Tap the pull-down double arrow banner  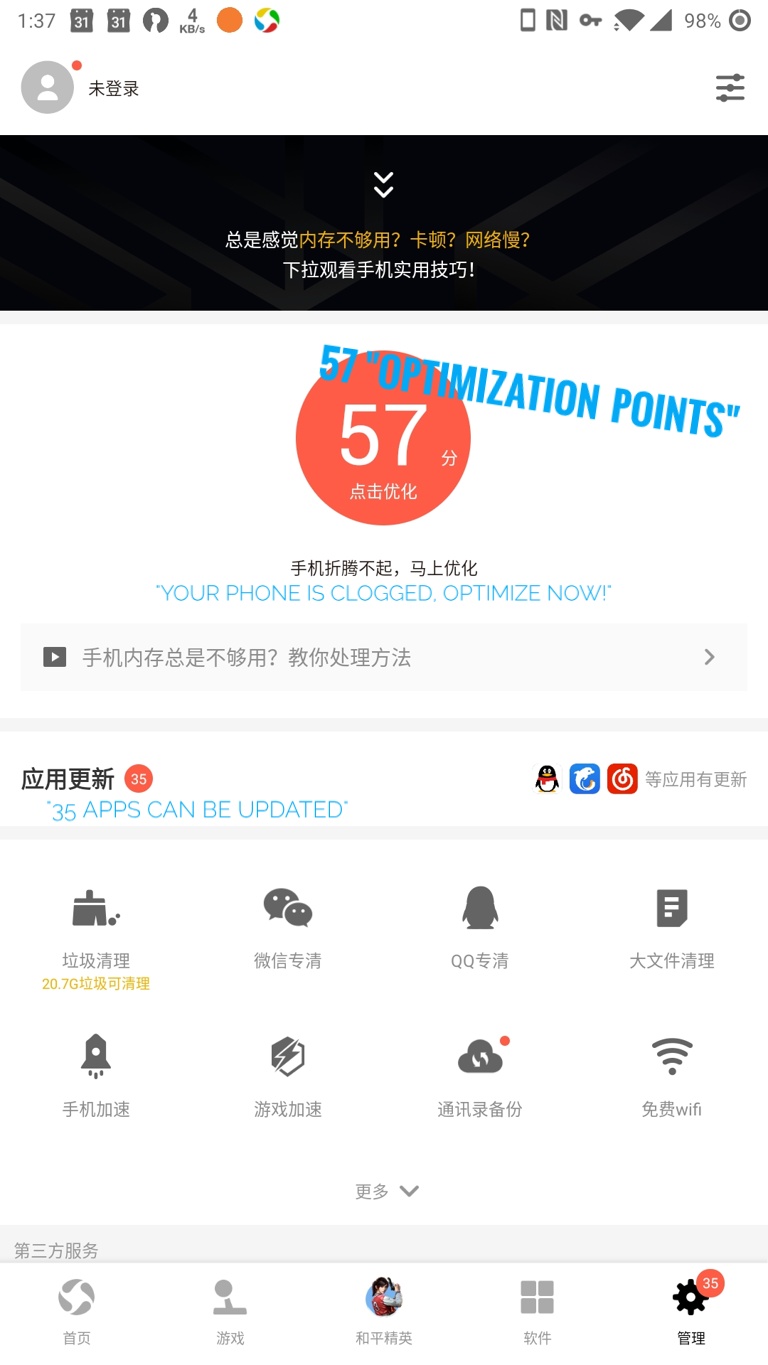[x=383, y=184]
